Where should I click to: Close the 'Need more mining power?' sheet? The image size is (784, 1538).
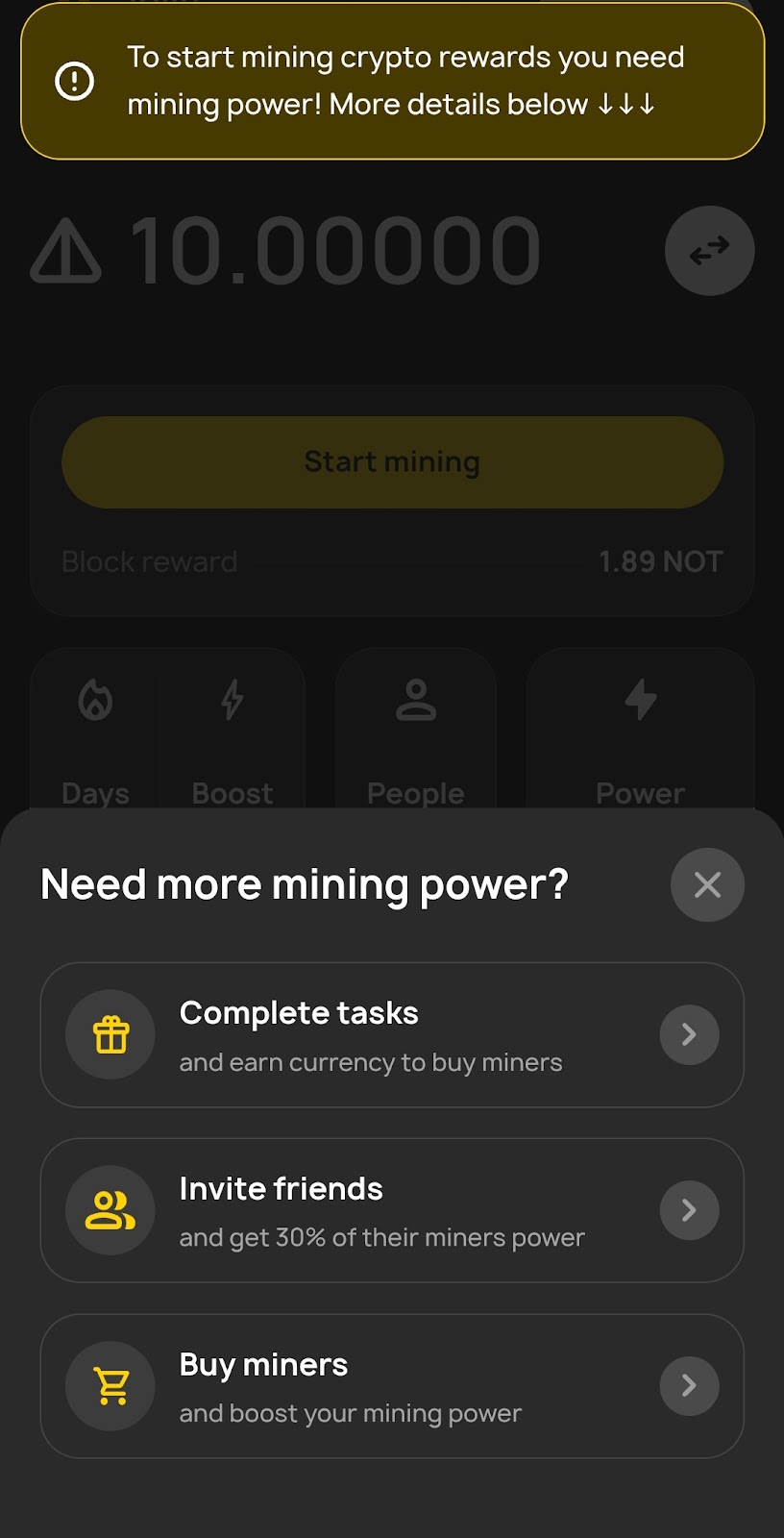pos(707,884)
